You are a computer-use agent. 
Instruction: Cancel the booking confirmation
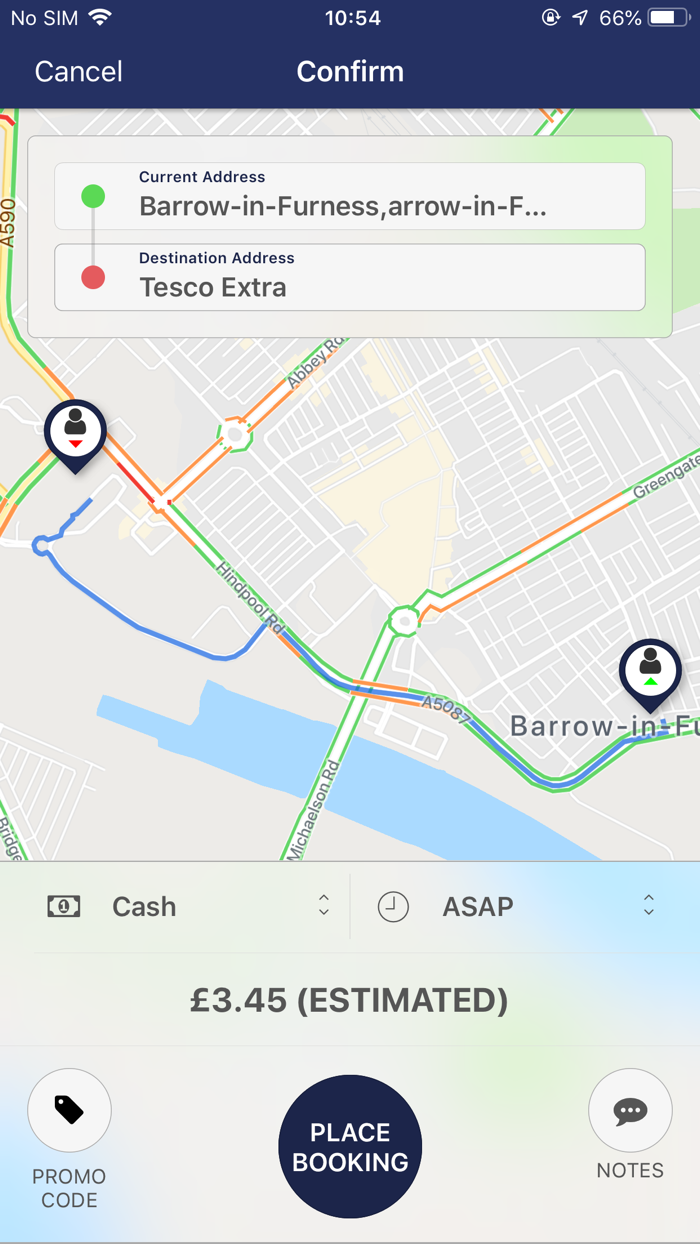(78, 72)
